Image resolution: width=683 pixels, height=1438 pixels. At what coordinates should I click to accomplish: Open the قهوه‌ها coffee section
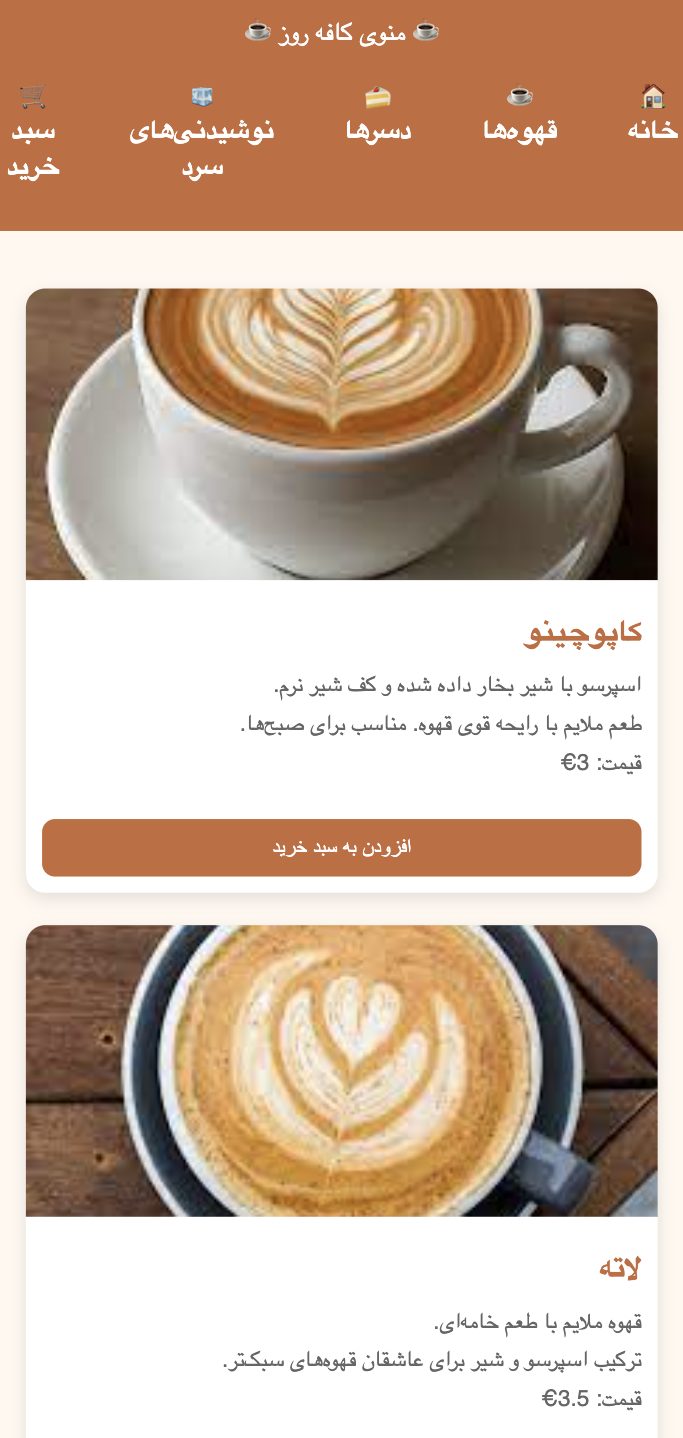point(520,114)
